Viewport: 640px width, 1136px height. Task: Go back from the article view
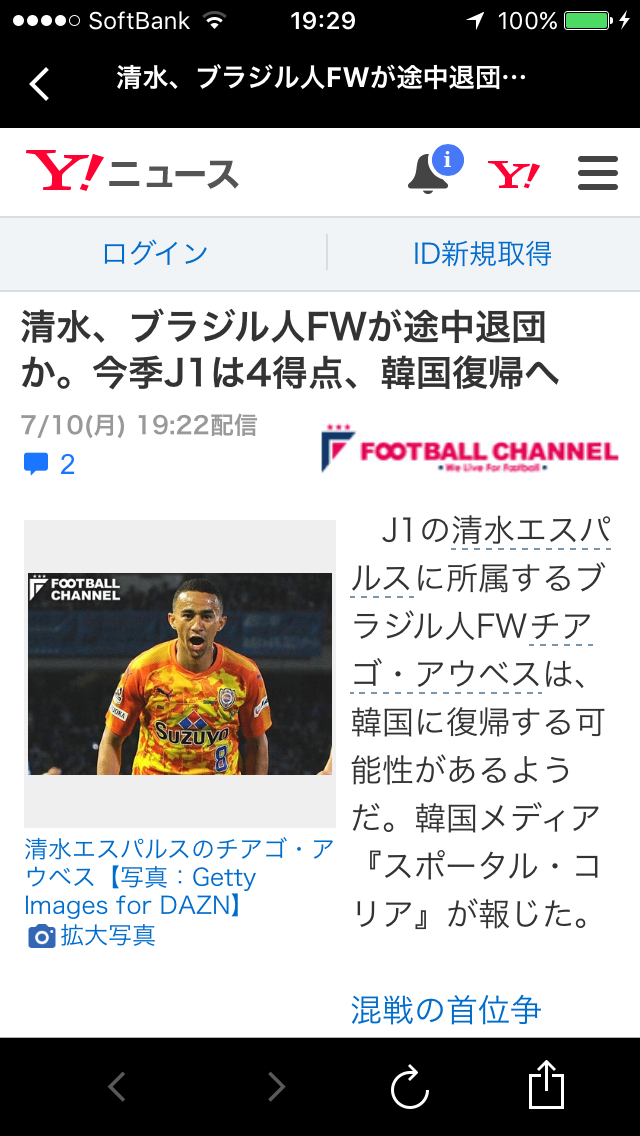click(x=39, y=83)
